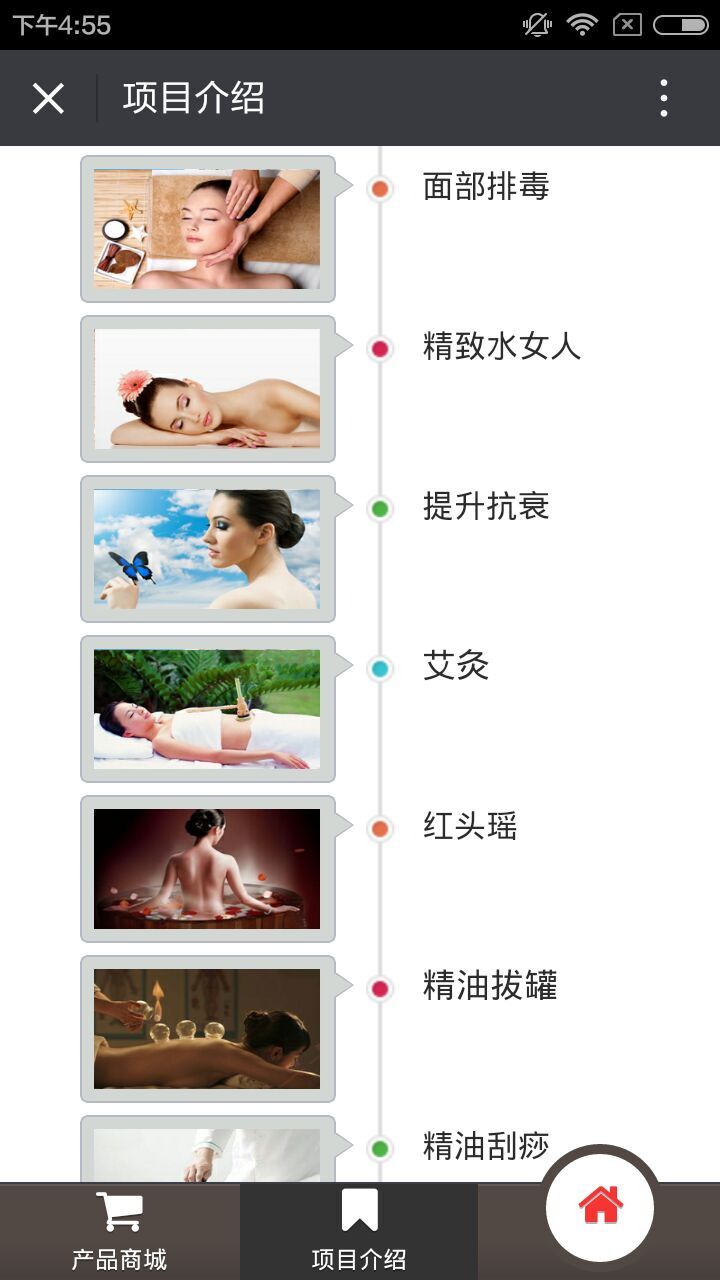
Task: Open the 精致水女人 project image
Action: click(207, 389)
